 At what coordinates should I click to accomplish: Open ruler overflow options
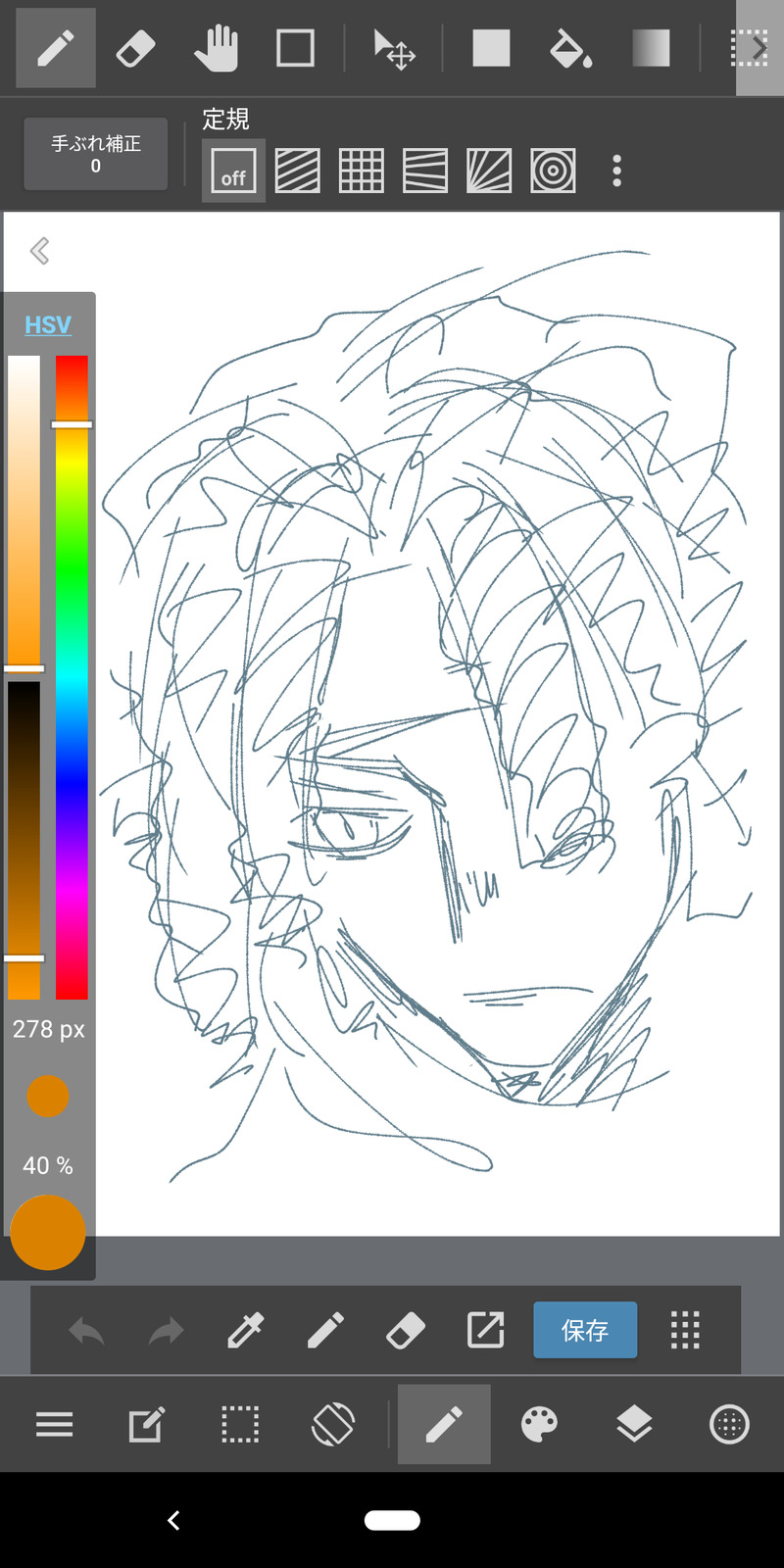616,171
